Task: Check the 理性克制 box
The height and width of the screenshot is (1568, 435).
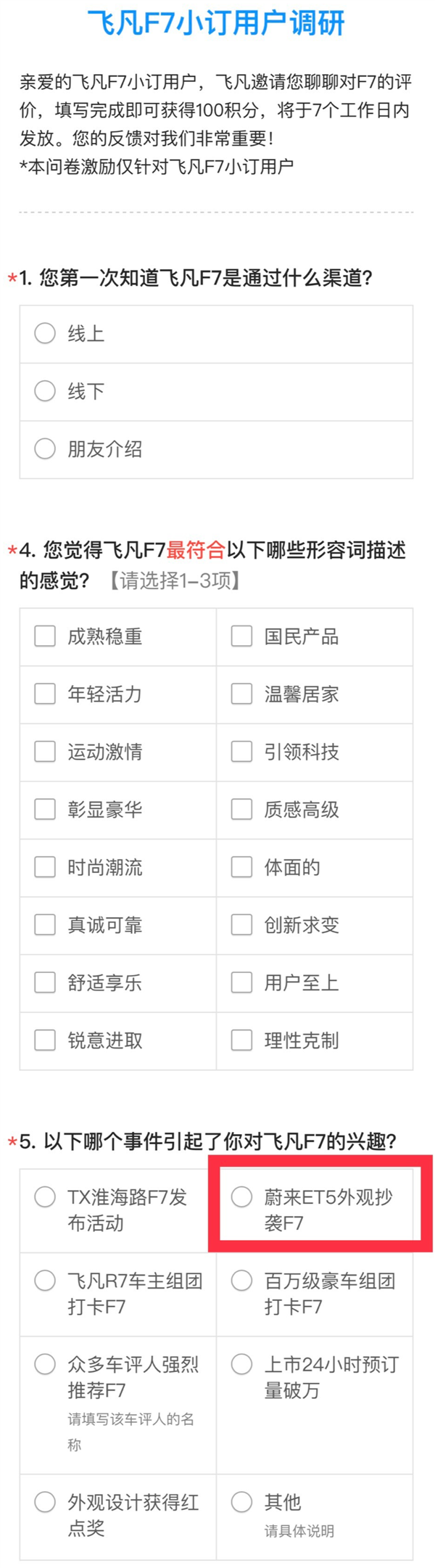Action: (241, 1040)
